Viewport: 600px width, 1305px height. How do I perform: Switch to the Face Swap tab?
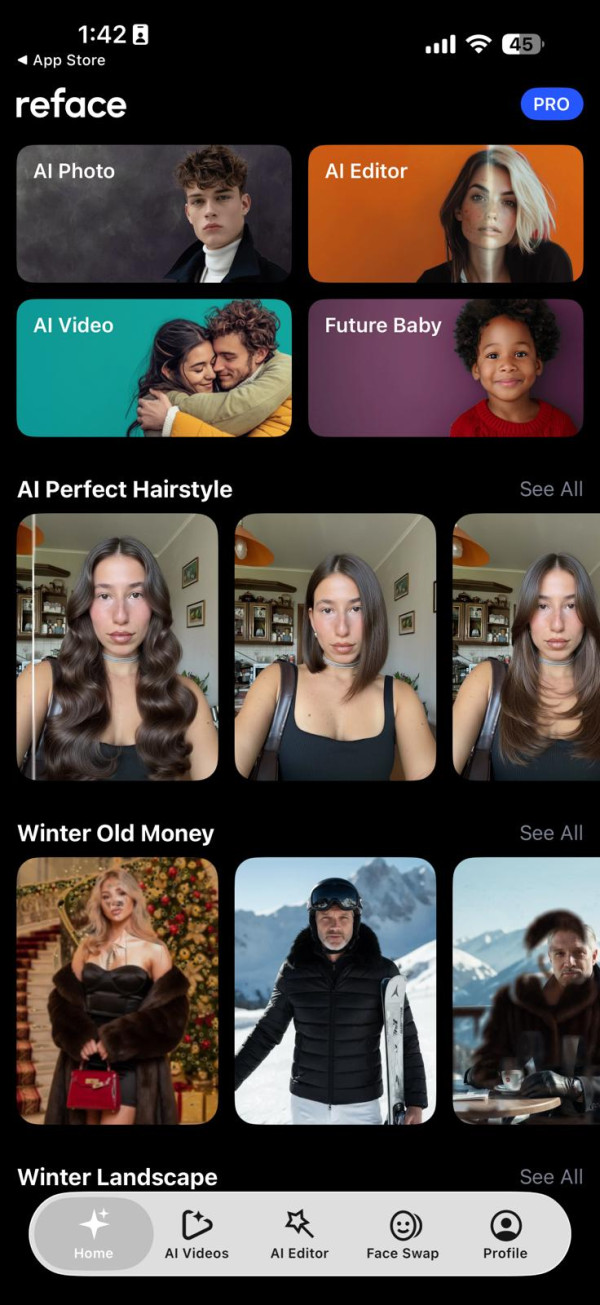click(403, 1234)
